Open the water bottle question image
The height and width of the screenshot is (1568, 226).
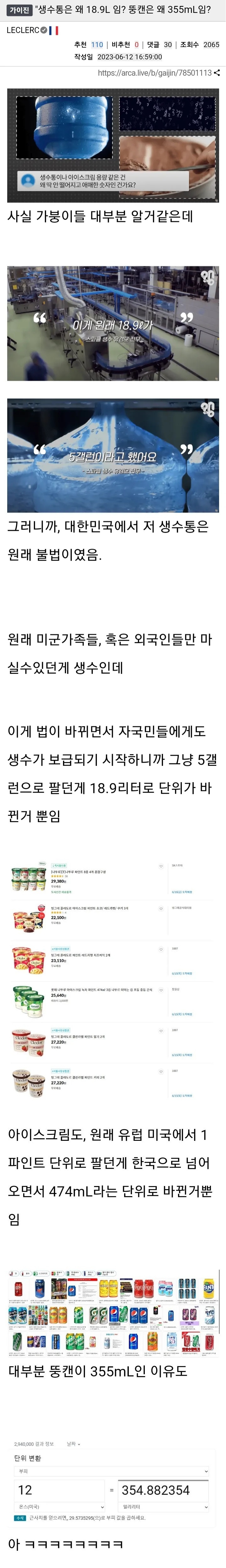point(113,145)
